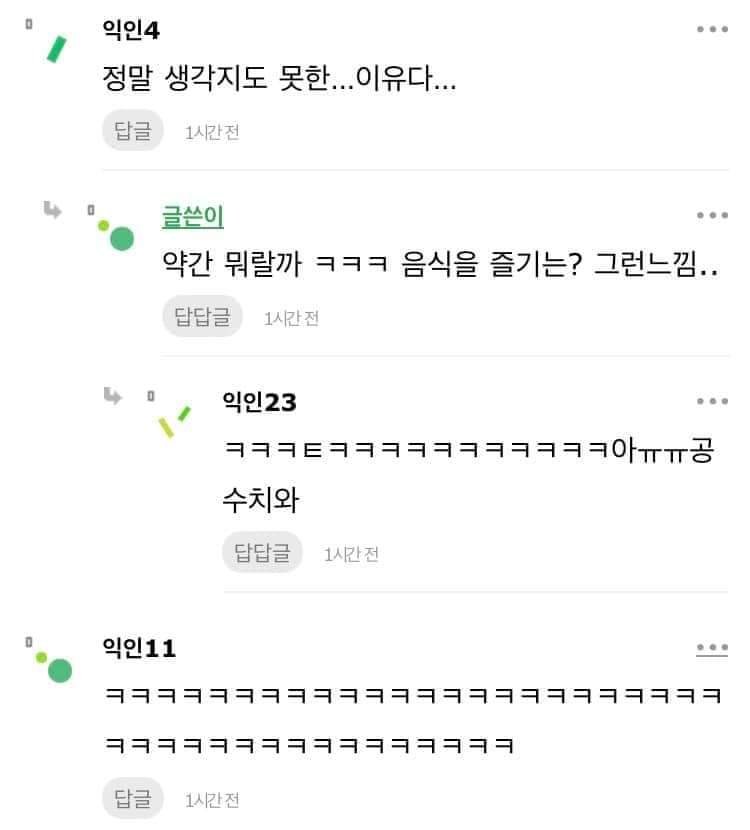Open more options for 익인4's comment
Image resolution: width=750 pixels, height=830 pixels.
click(712, 30)
